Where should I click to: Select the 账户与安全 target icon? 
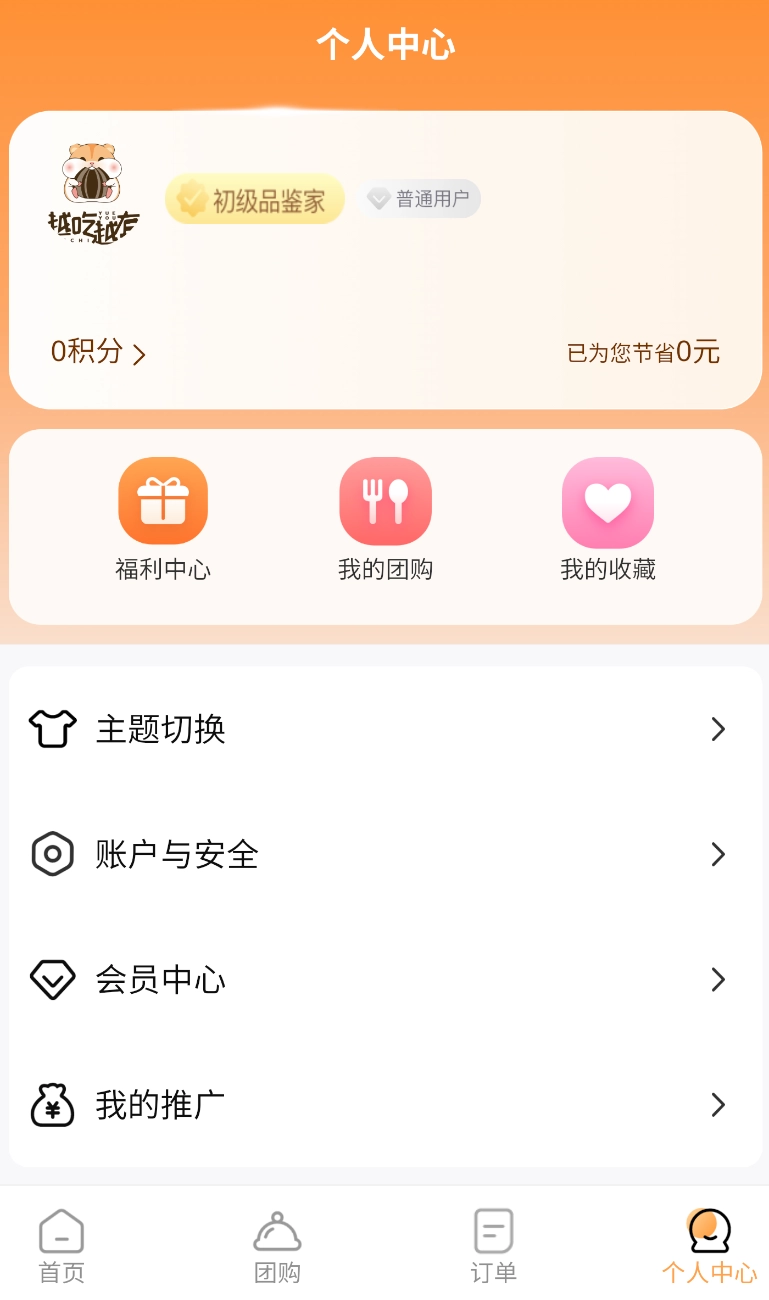[52, 854]
